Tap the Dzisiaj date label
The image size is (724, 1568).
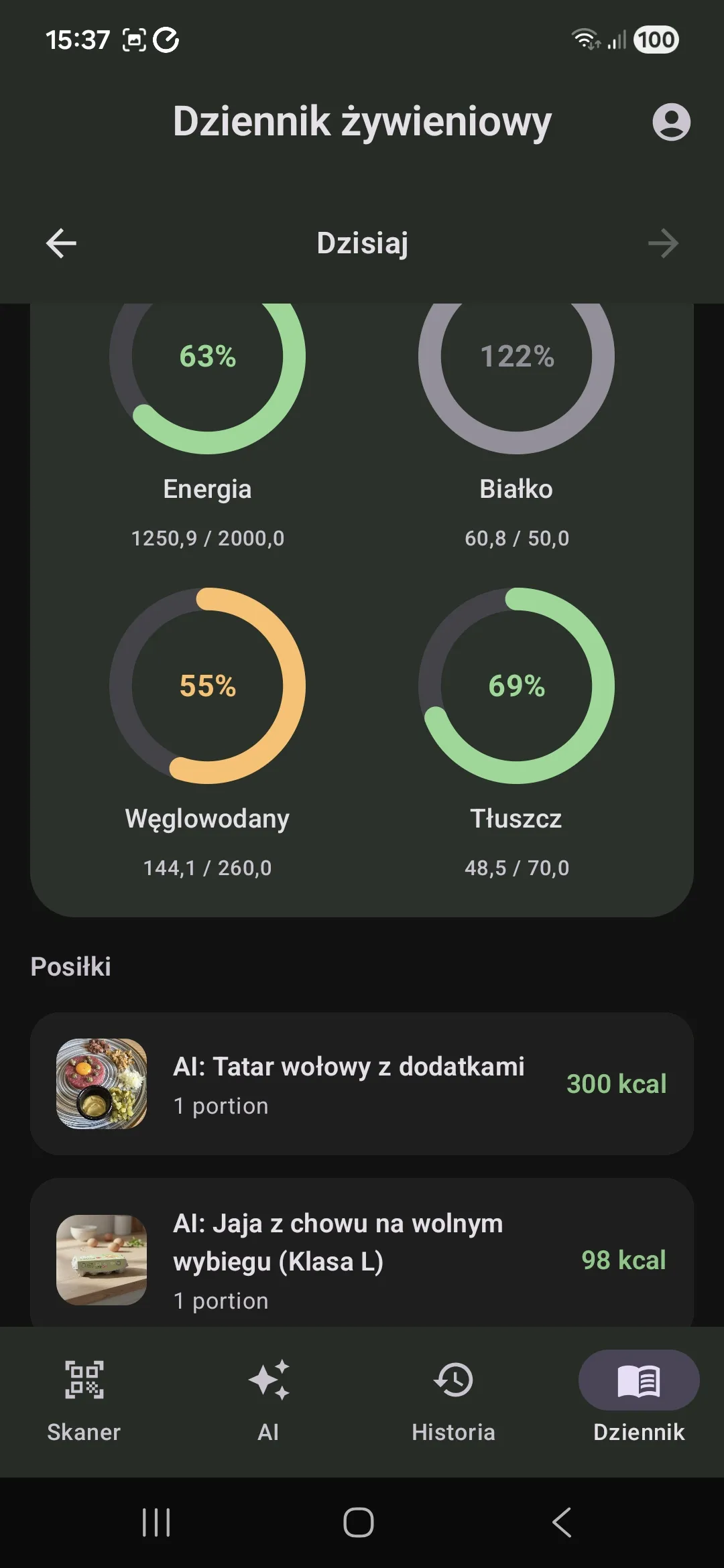[362, 243]
